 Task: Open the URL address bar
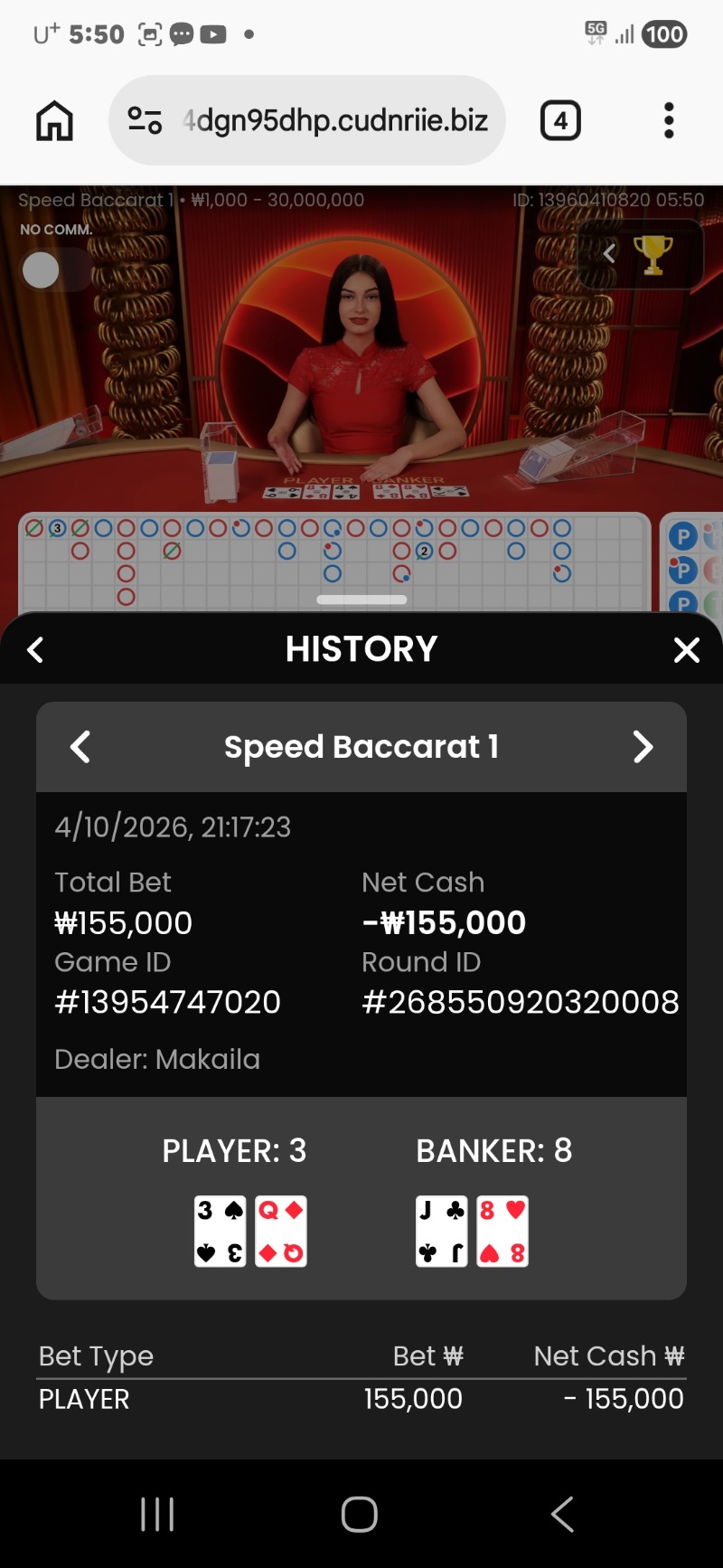click(334, 120)
